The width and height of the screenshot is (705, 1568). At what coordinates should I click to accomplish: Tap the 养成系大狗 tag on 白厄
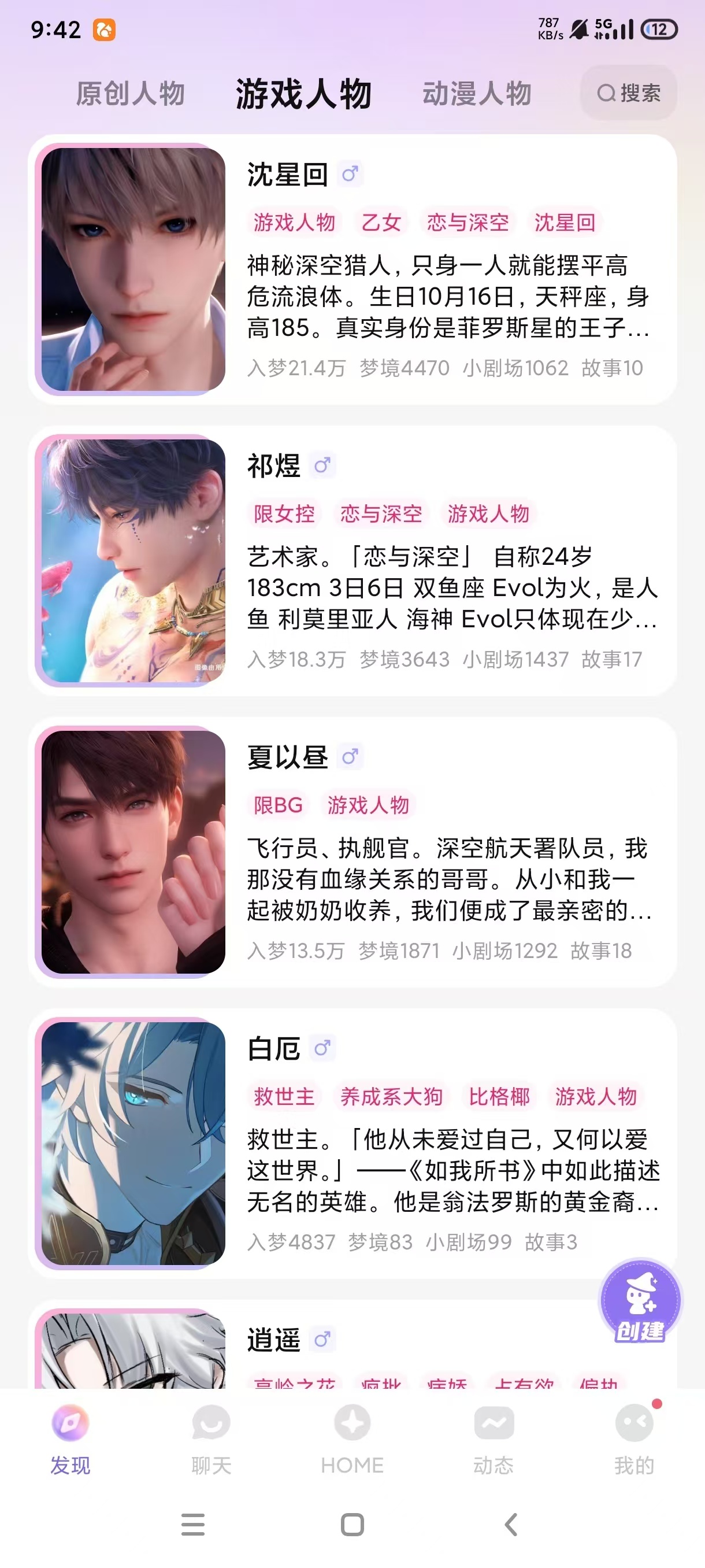pyautogui.click(x=391, y=1096)
